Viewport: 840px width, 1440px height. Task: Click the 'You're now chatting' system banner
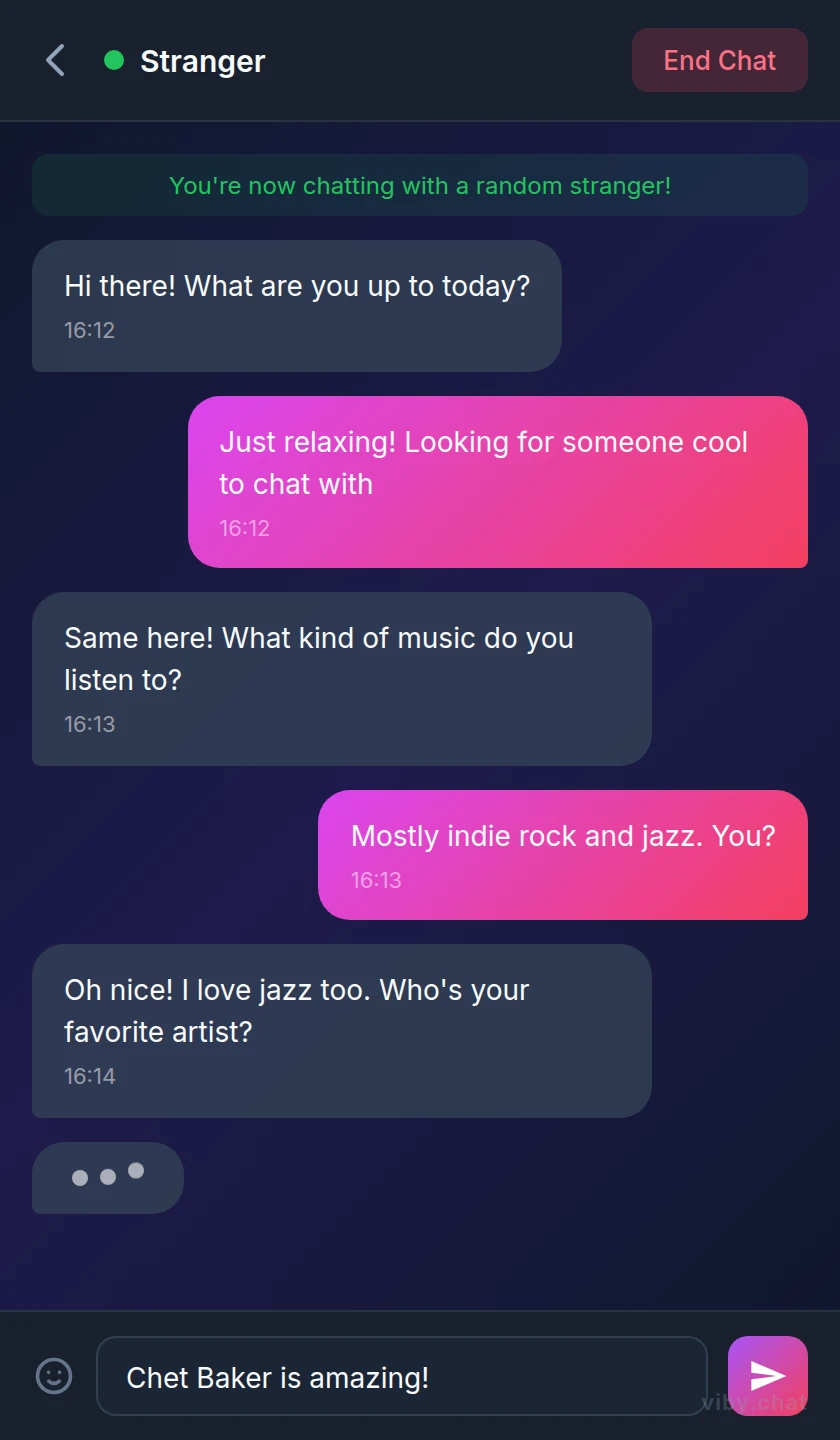pyautogui.click(x=420, y=185)
